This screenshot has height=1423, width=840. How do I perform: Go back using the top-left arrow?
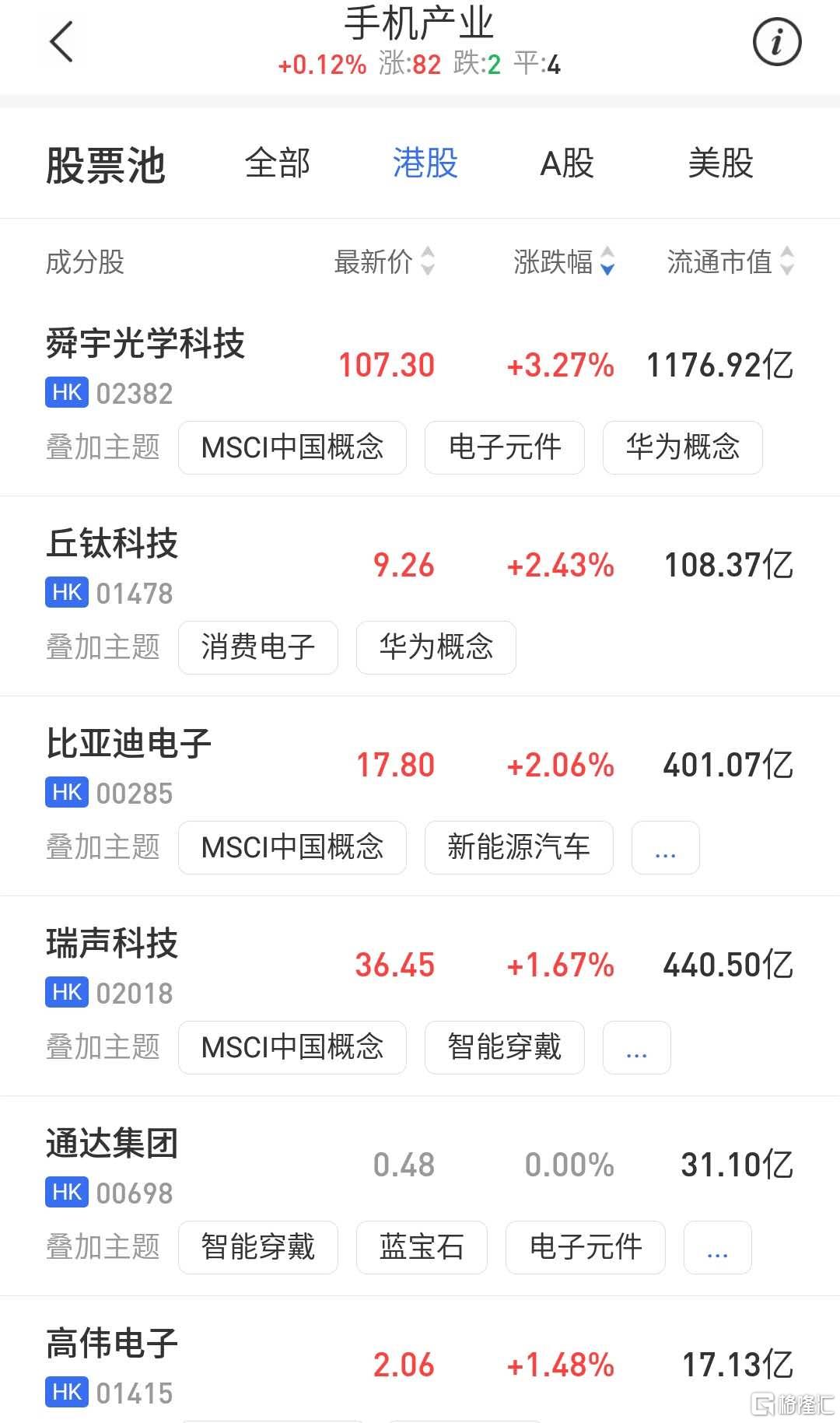click(61, 41)
